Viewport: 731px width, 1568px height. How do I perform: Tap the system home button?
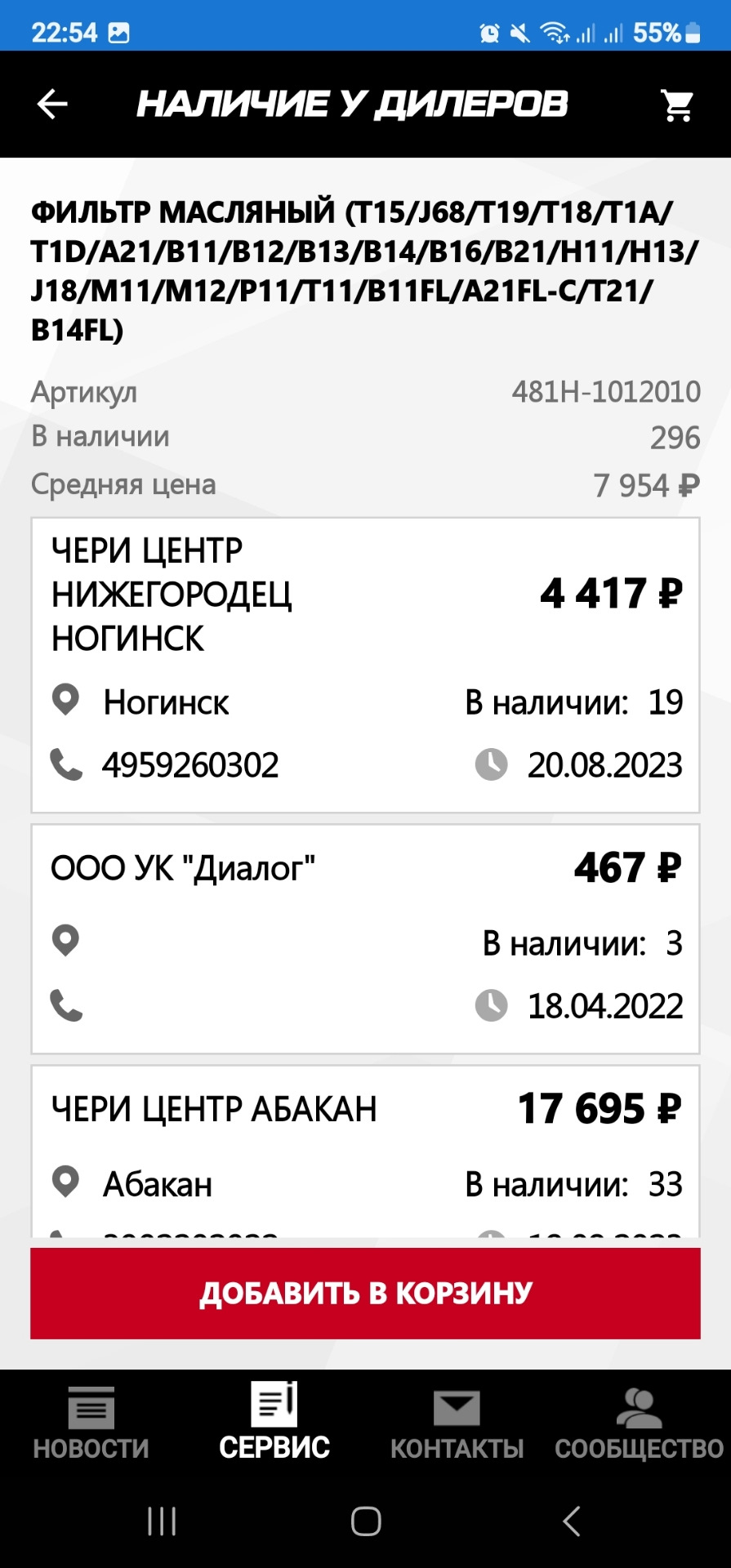366,1521
